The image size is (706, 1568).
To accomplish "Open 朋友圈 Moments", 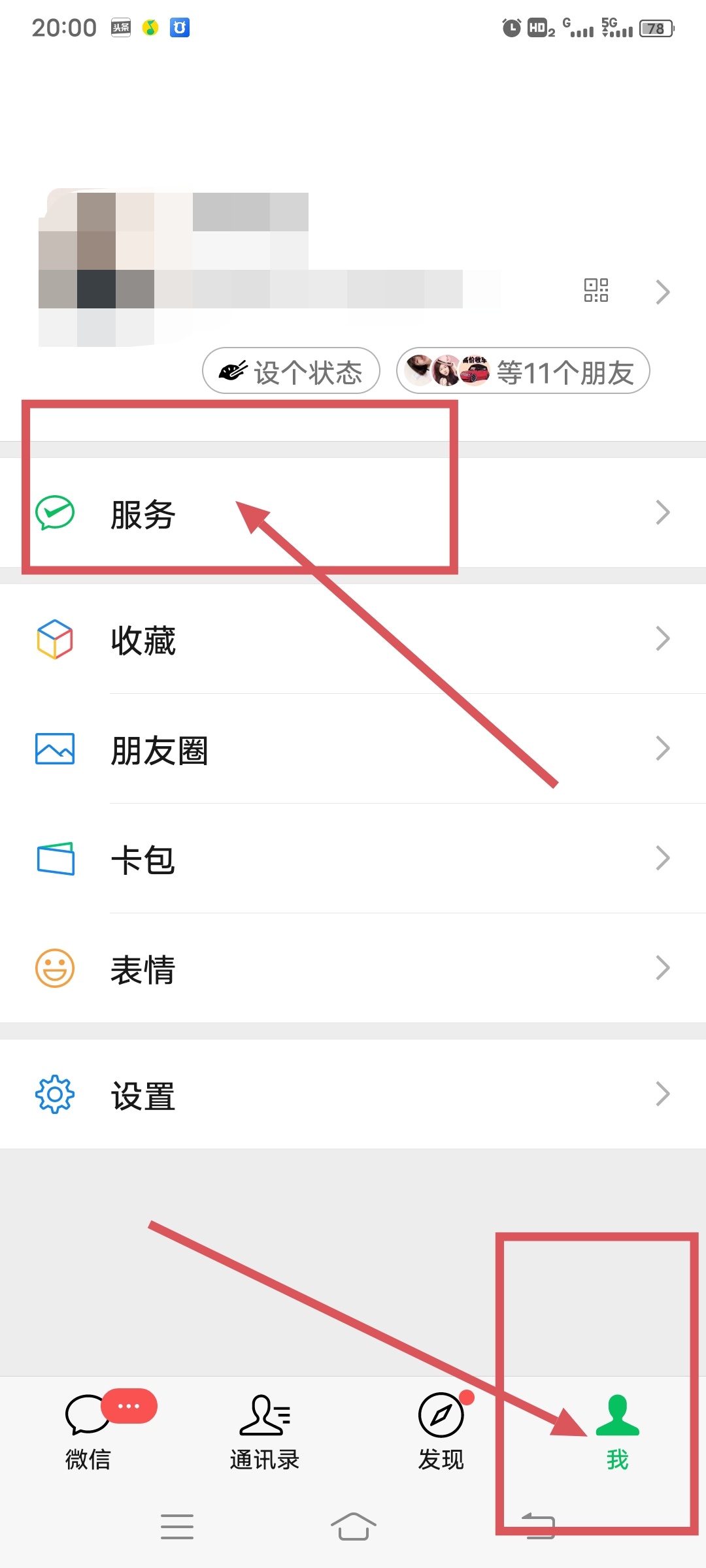I will point(353,749).
